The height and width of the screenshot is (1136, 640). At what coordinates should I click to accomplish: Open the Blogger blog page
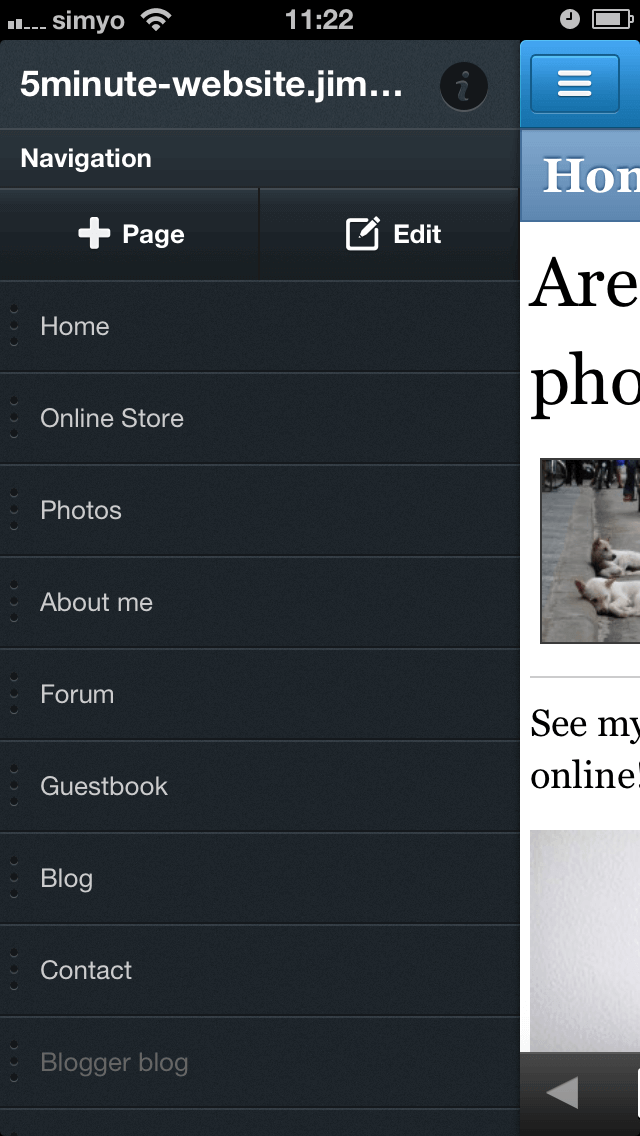(259, 1063)
